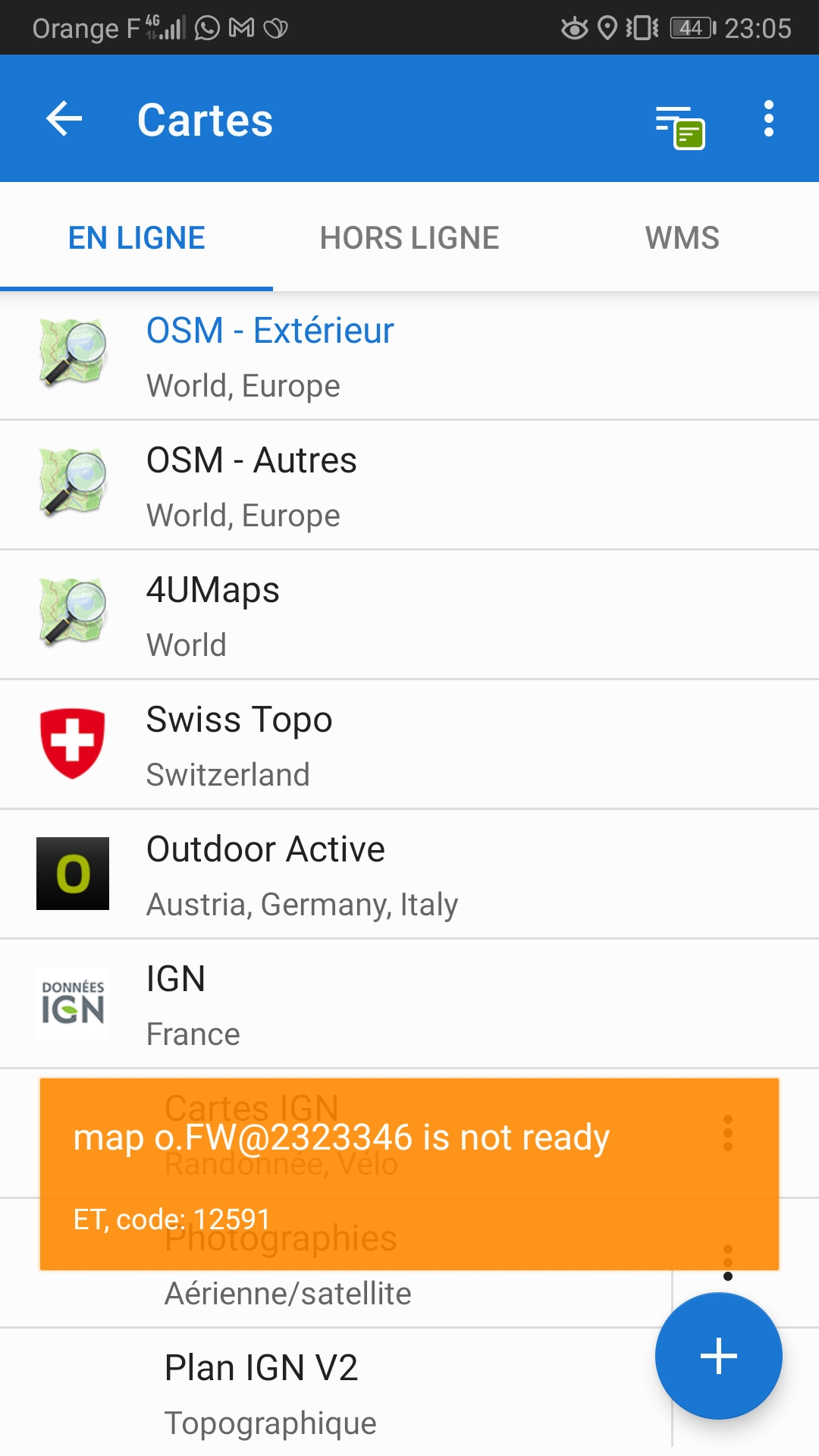Select the EN LIGNE tab
This screenshot has width=819, height=1456.
136,238
